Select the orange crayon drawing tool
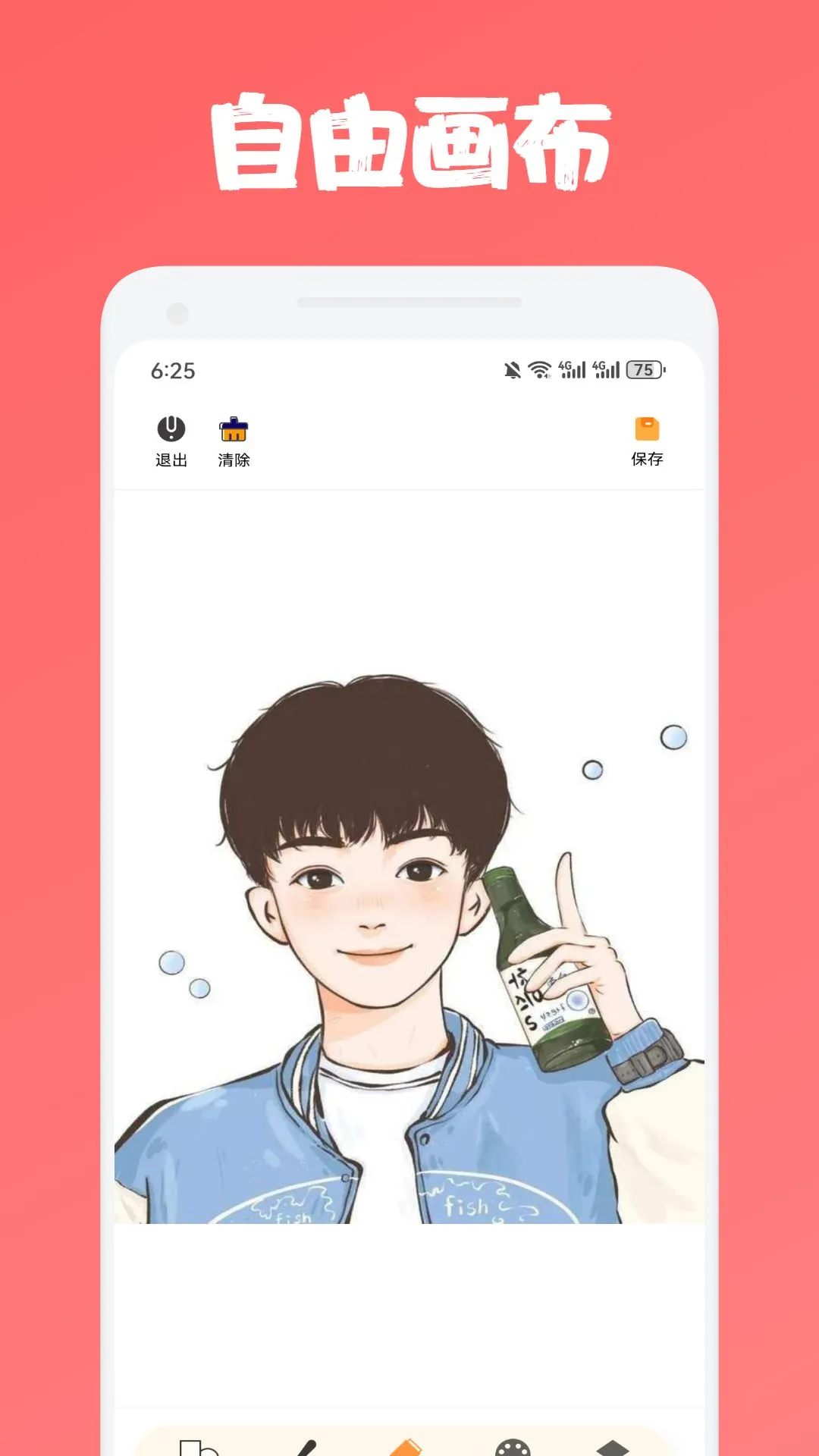The height and width of the screenshot is (1456, 819). coord(404,1447)
